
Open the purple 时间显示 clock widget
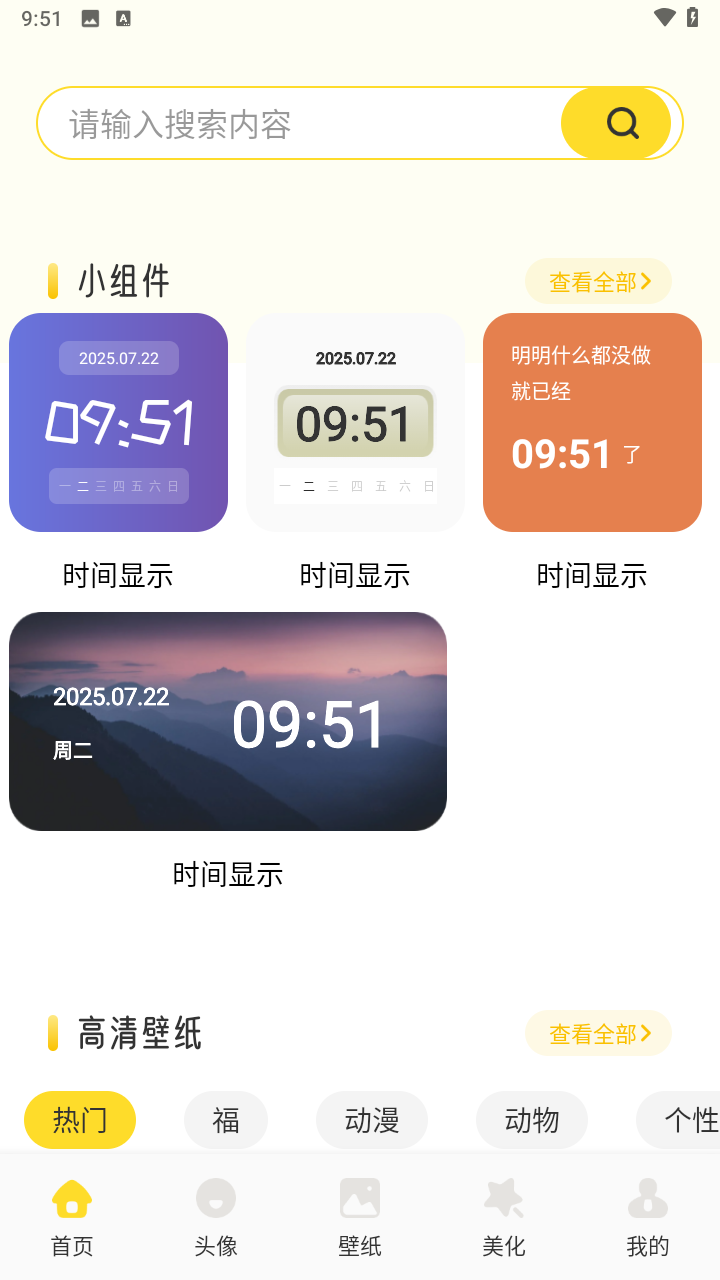click(x=118, y=422)
